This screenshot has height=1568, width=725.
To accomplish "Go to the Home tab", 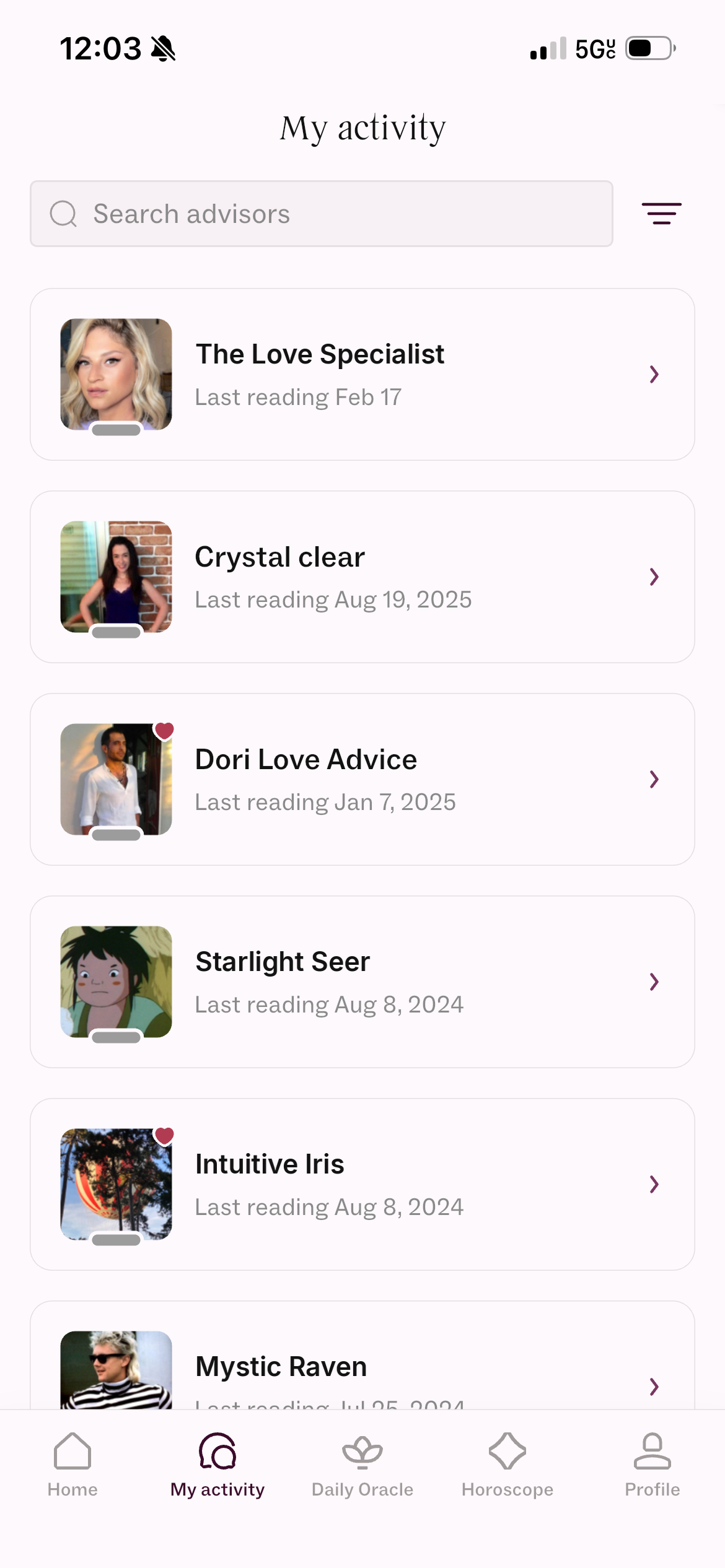I will tap(72, 1465).
